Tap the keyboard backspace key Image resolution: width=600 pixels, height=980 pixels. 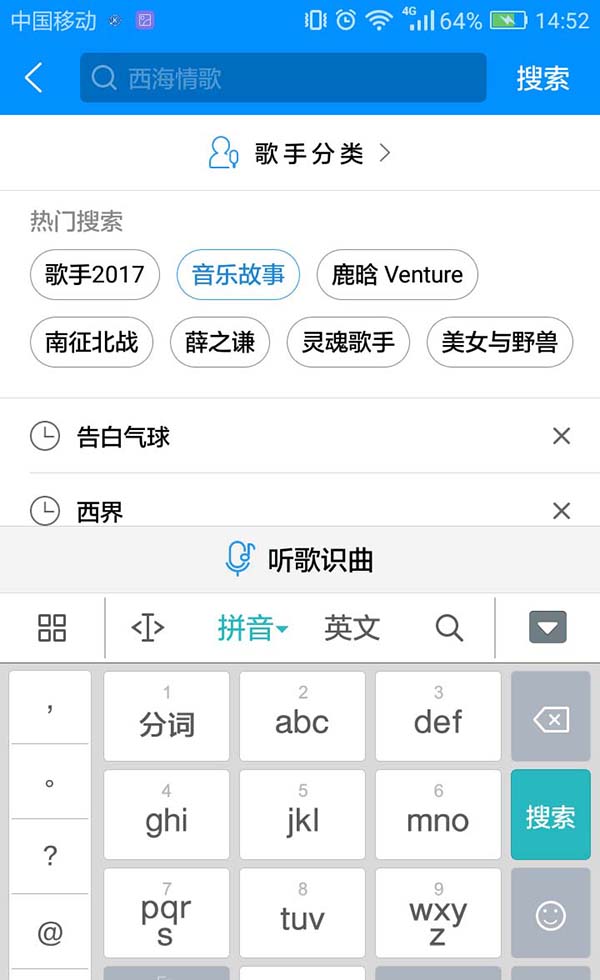pyautogui.click(x=551, y=719)
